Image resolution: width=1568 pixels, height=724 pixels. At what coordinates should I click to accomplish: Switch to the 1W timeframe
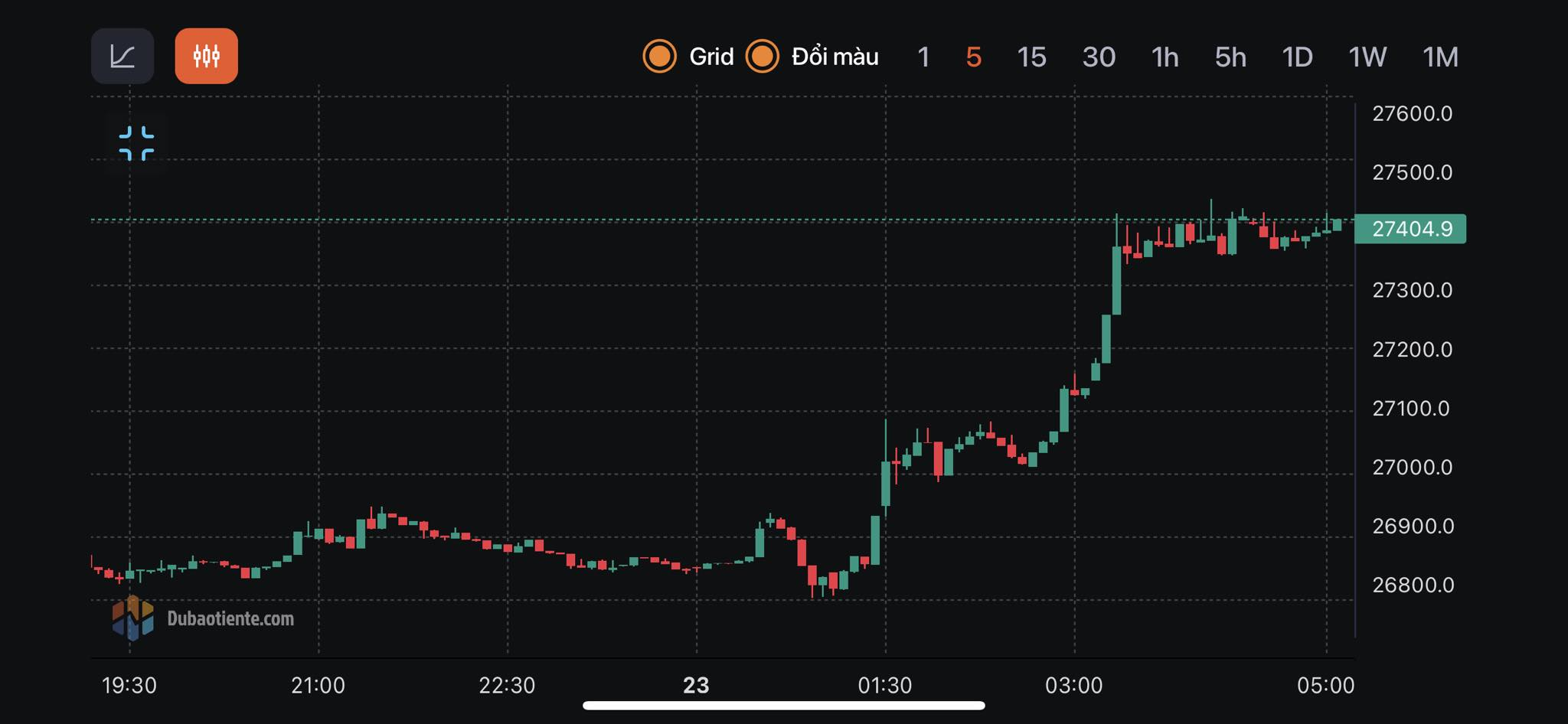pos(1367,57)
